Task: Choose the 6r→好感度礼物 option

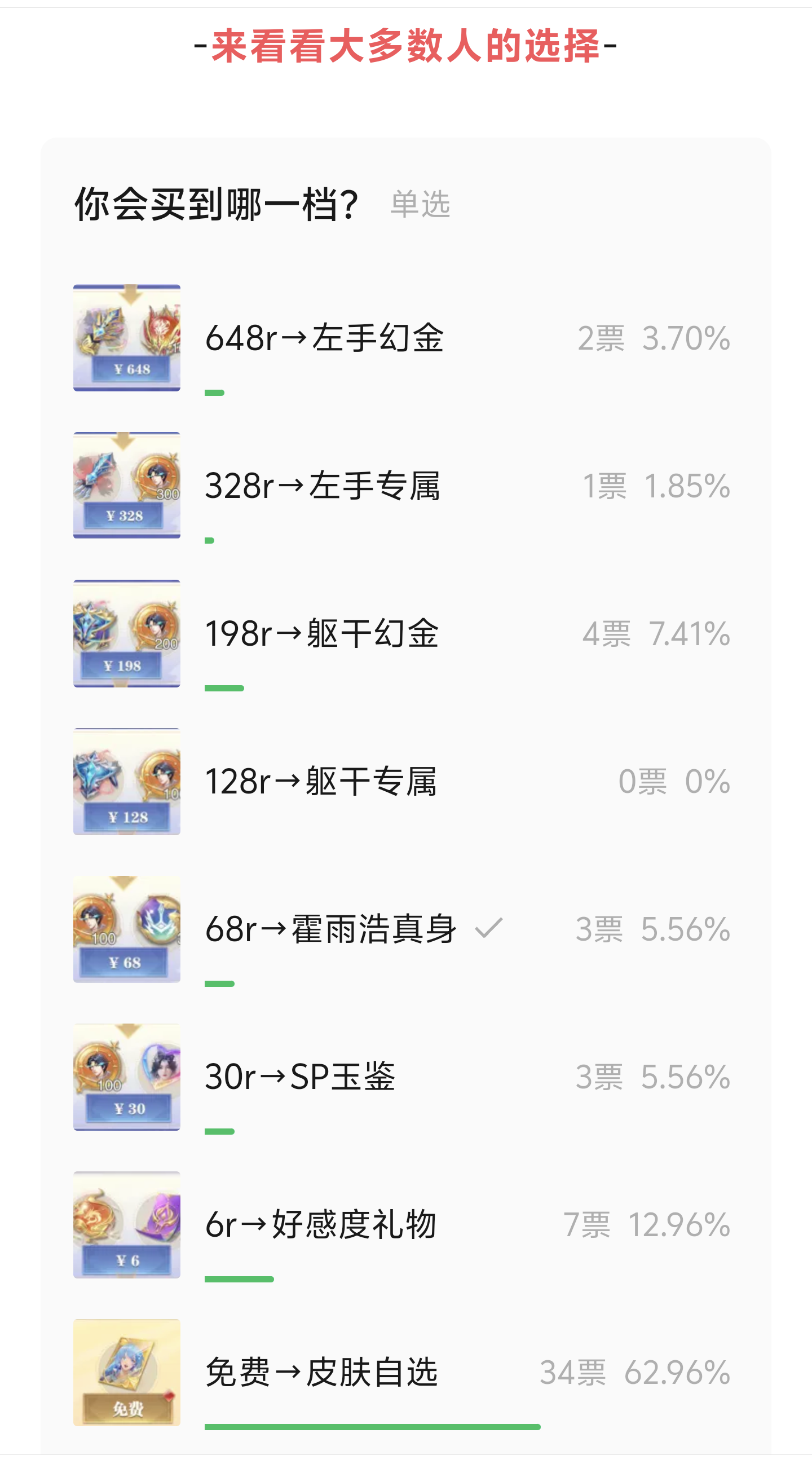Action: coord(320,1225)
